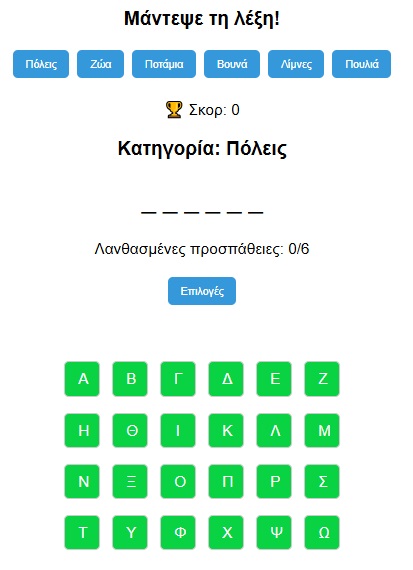Pick the Βουνά category
This screenshot has height=570, width=413.
point(232,64)
